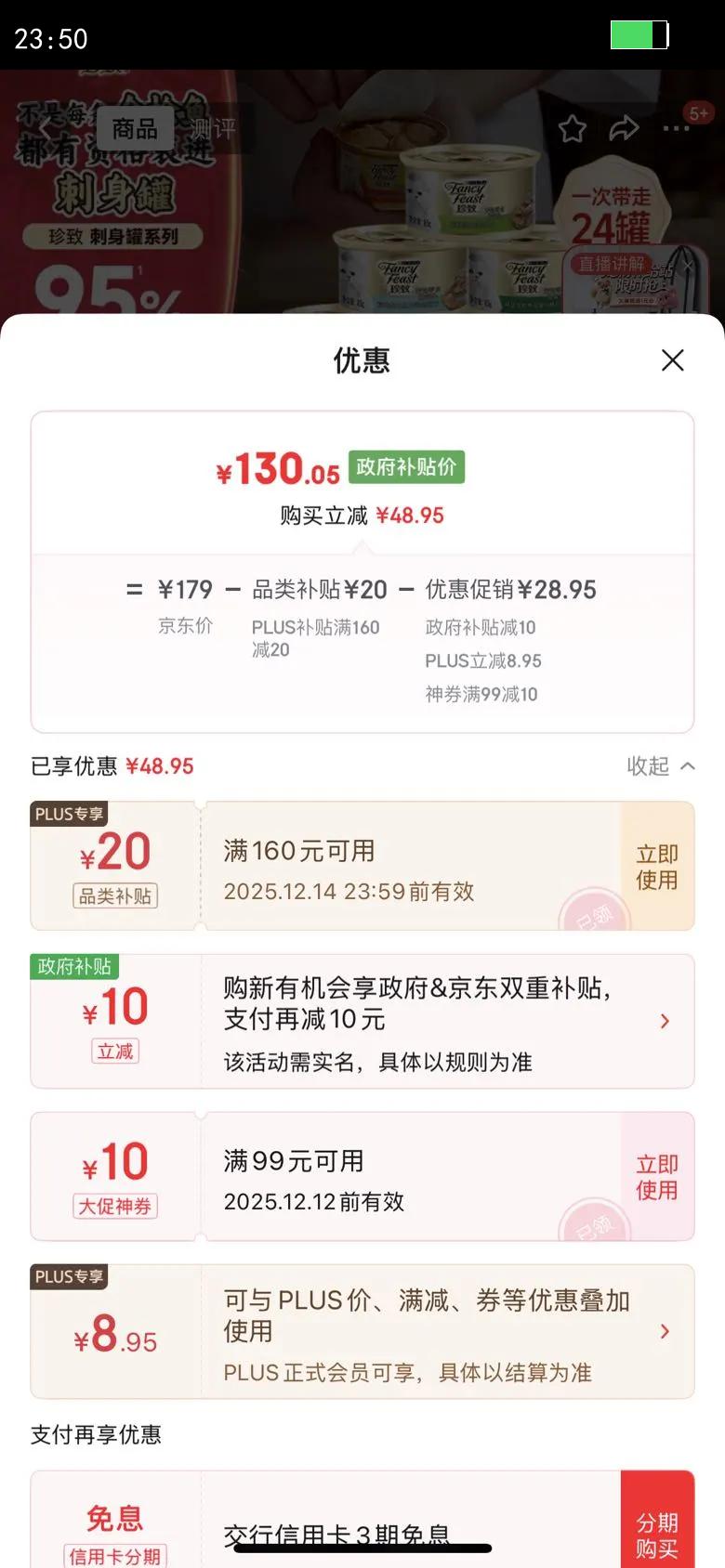The height and width of the screenshot is (1568, 725).
Task: Tap the 购买立减 ¥48.95 price summary
Action: 362,516
